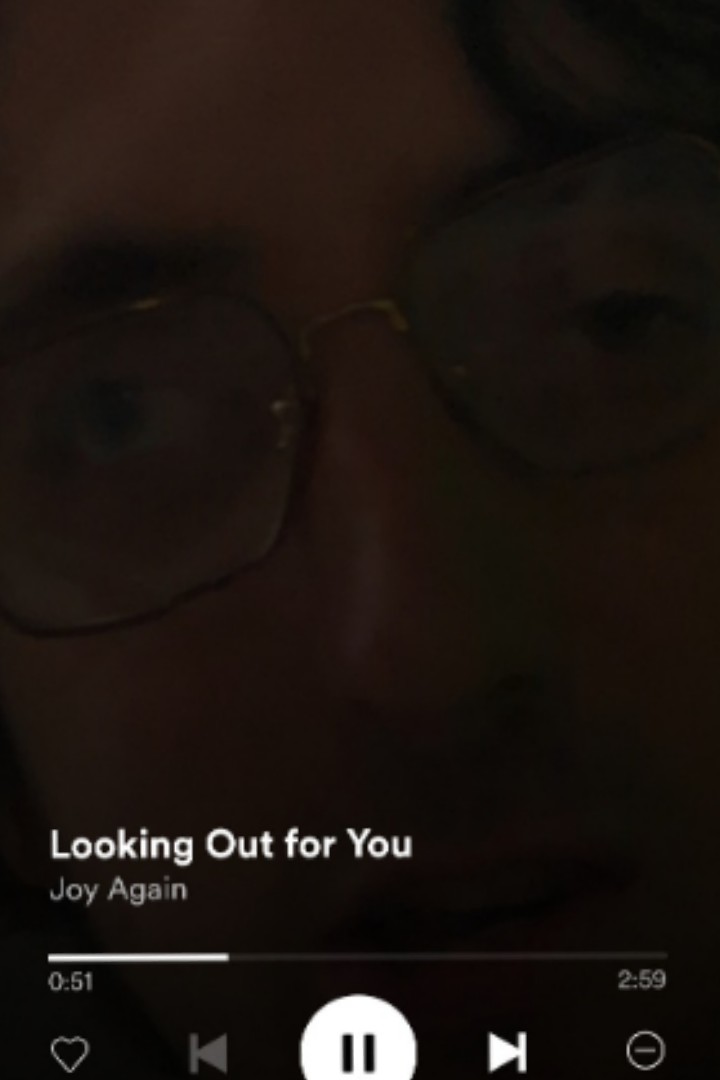Screen dimensions: 720x1080
Task: Like the song Looking Out for You
Action: click(x=70, y=1053)
